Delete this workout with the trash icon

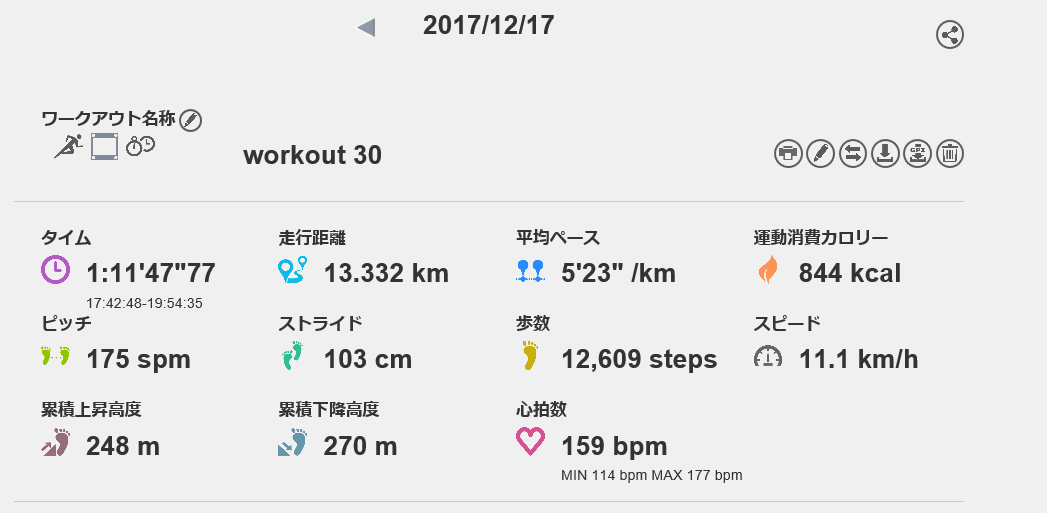tap(949, 153)
